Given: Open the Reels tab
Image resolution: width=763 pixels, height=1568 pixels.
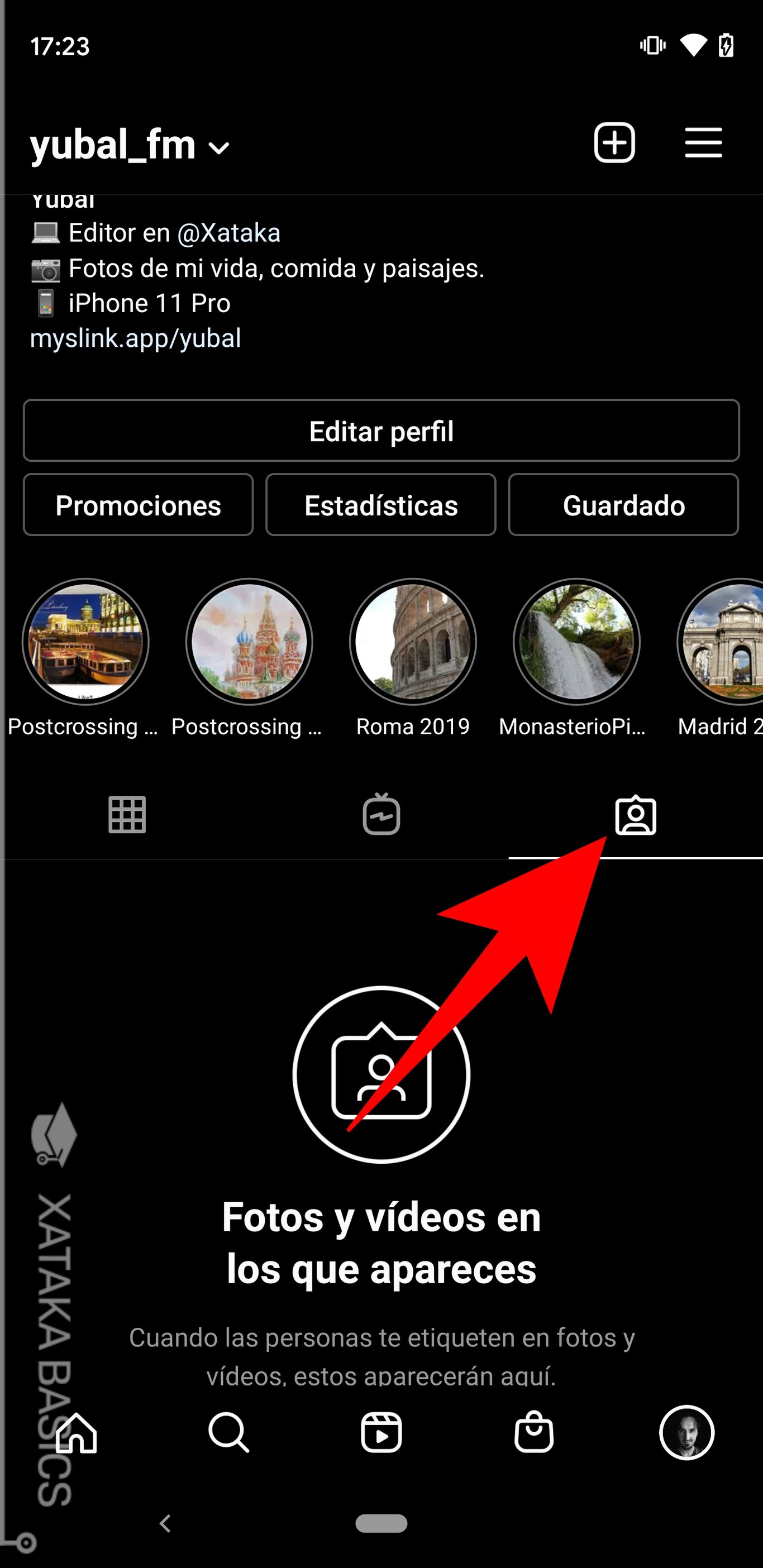Looking at the screenshot, I should pos(381,1433).
